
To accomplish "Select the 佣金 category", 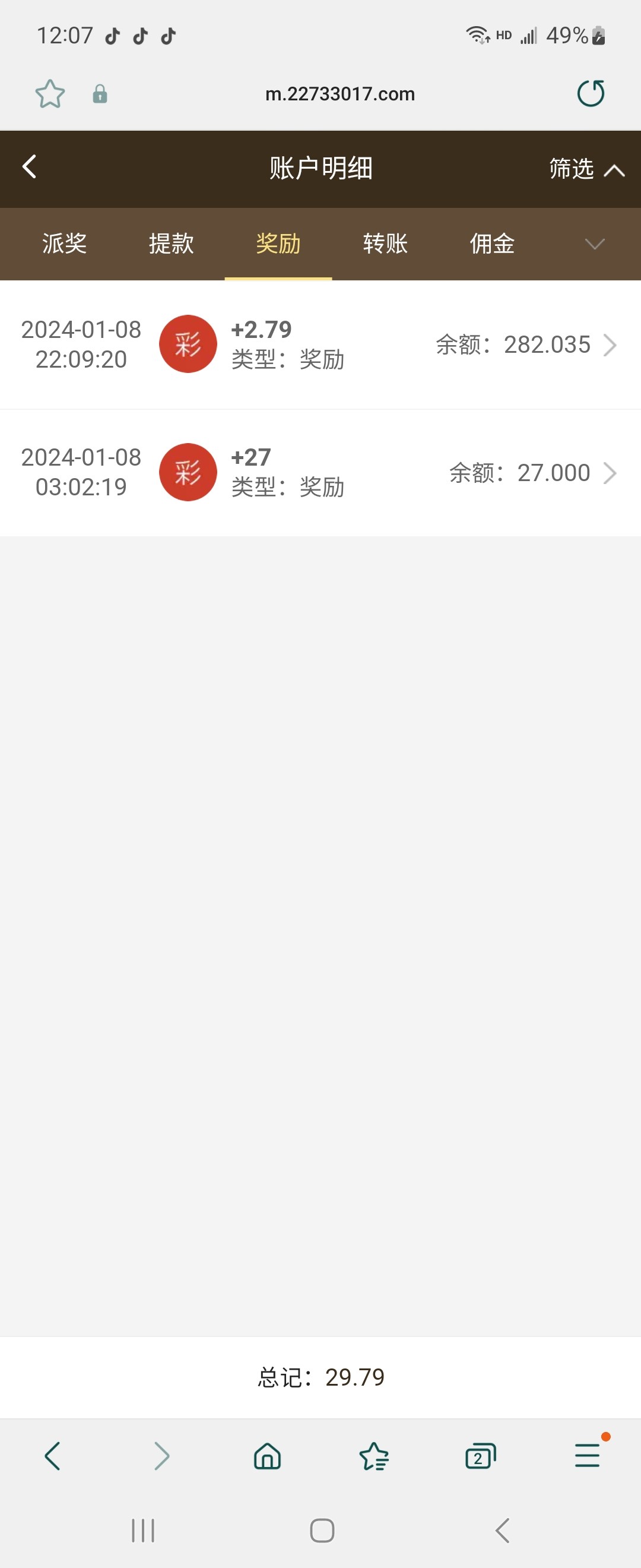I will coord(492,244).
